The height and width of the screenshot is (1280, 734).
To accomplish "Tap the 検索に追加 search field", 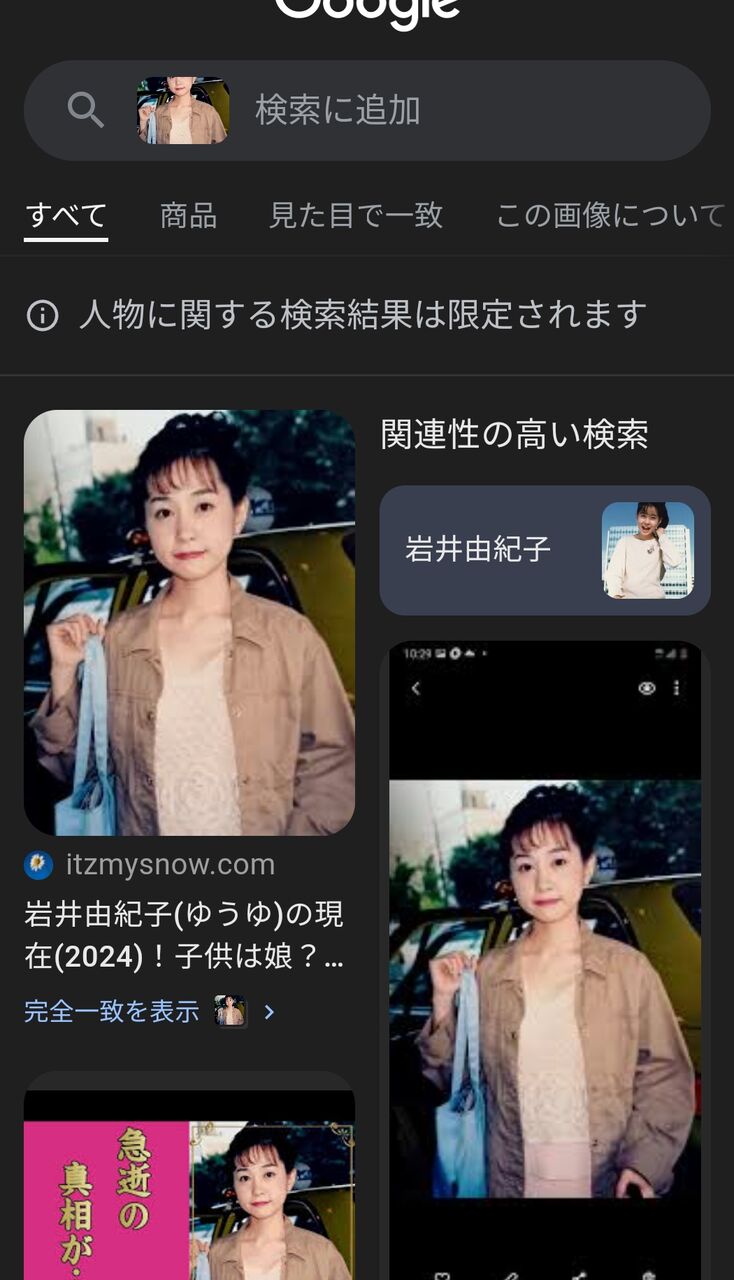I will (450, 110).
